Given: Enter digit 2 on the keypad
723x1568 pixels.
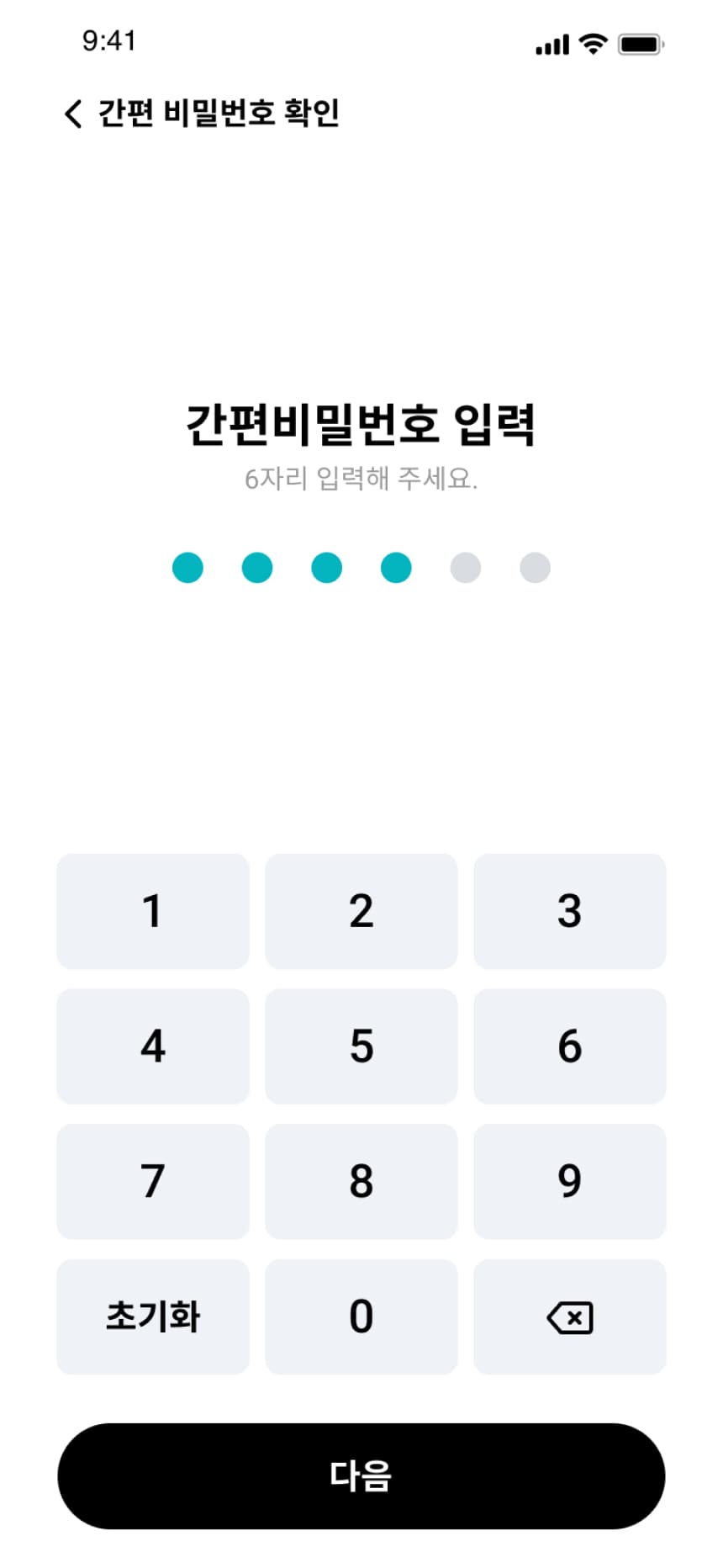Looking at the screenshot, I should tap(361, 911).
